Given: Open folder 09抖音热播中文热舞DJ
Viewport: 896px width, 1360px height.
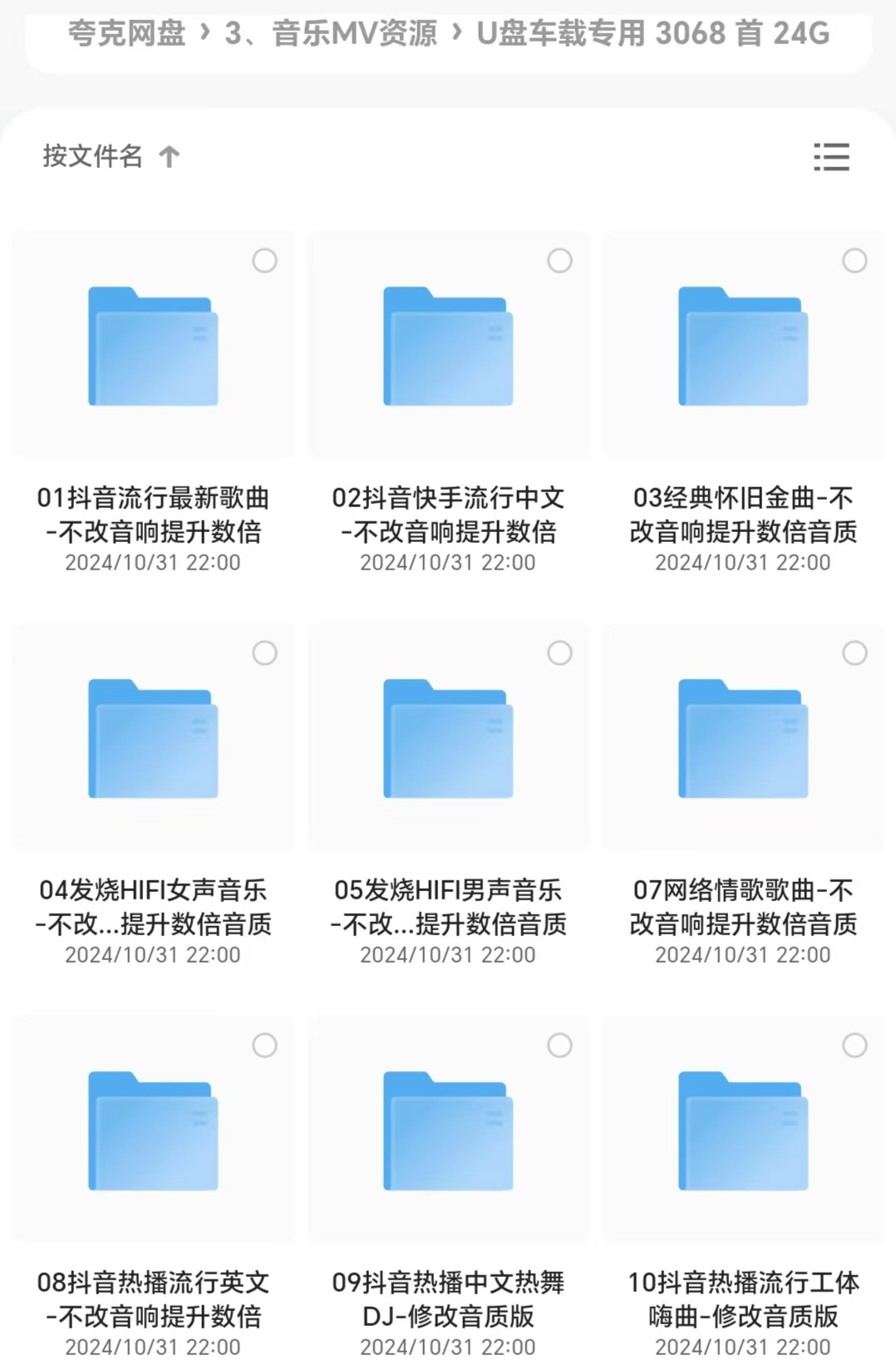Looking at the screenshot, I should 448,1131.
